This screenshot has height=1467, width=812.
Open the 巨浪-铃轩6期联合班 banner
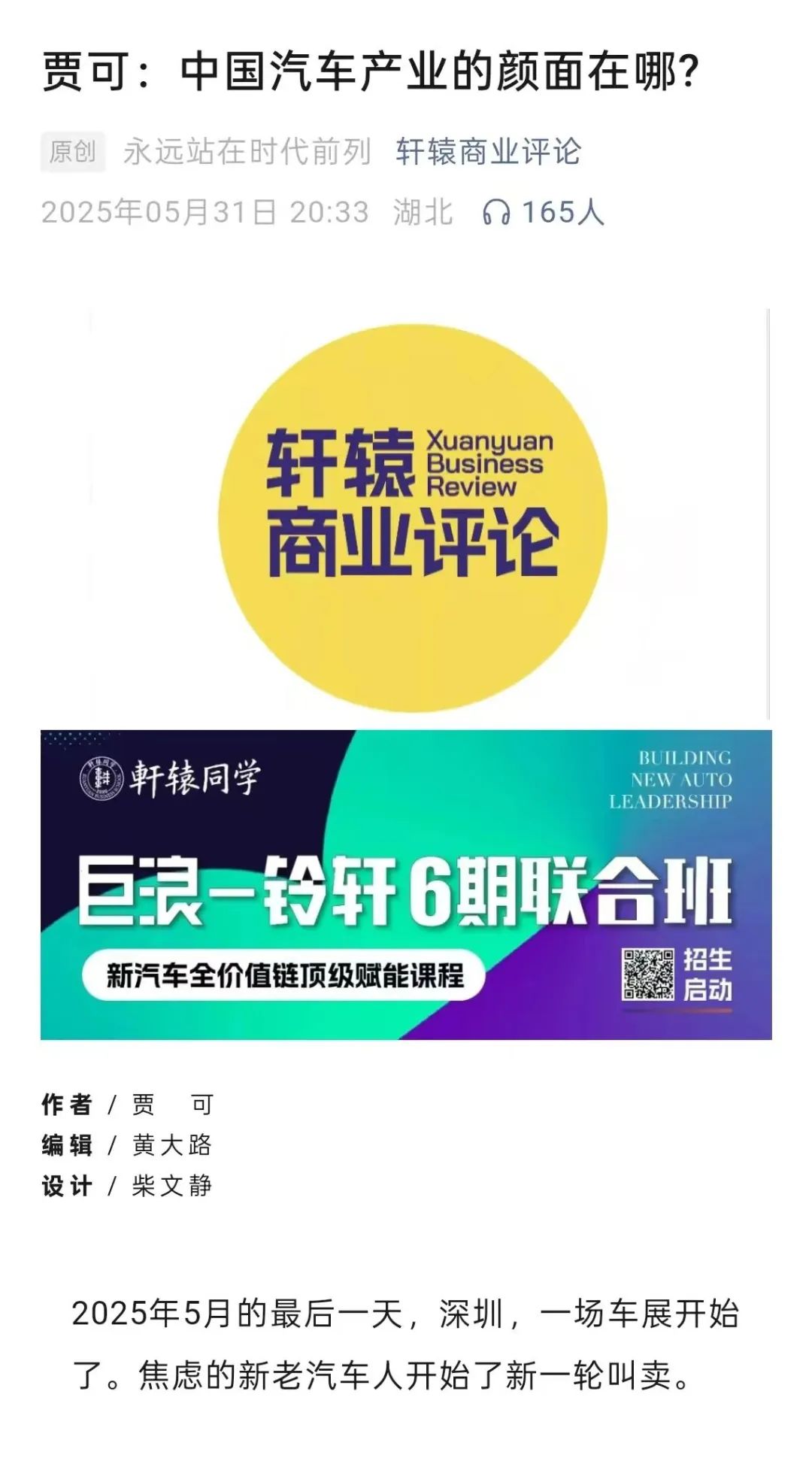406,884
